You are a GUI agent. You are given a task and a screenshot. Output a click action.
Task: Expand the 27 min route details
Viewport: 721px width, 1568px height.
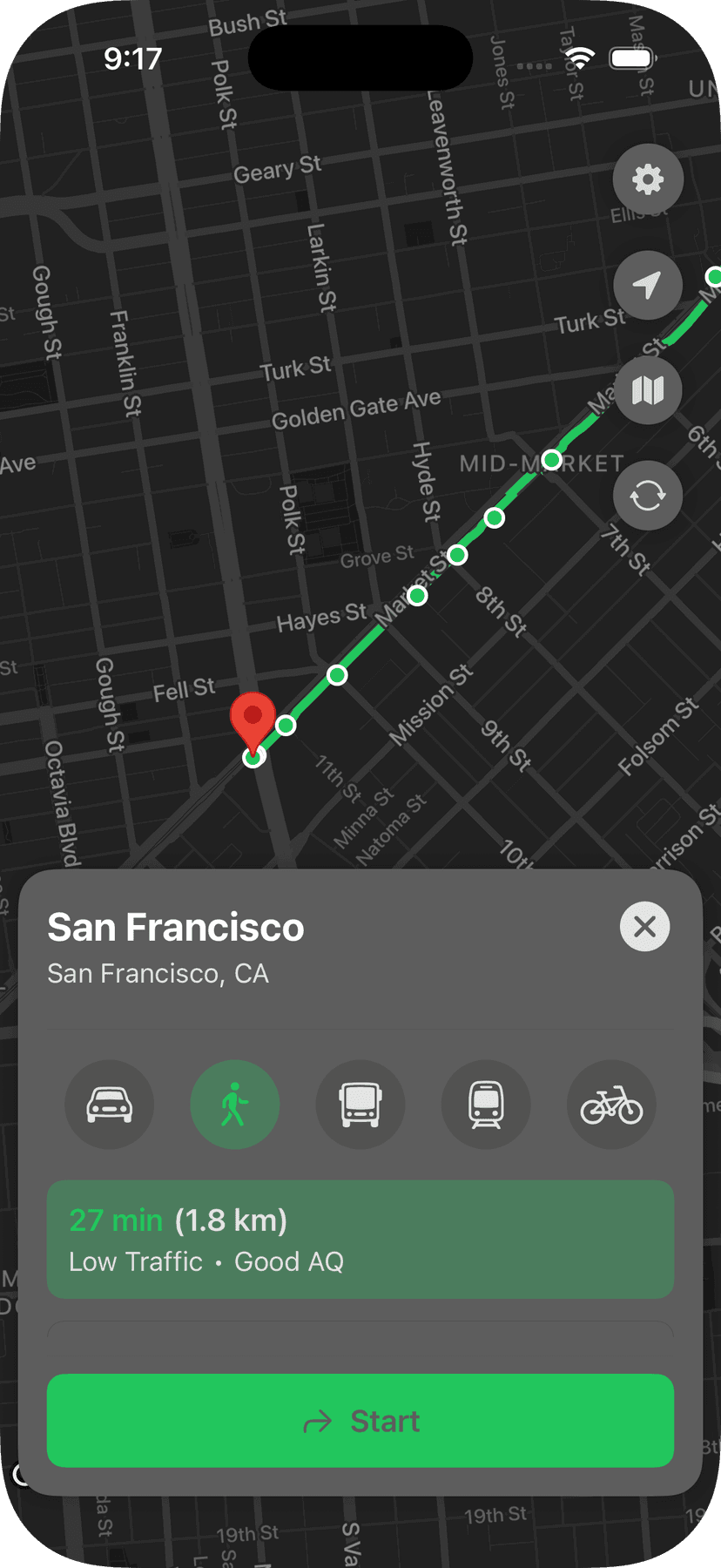[360, 1240]
